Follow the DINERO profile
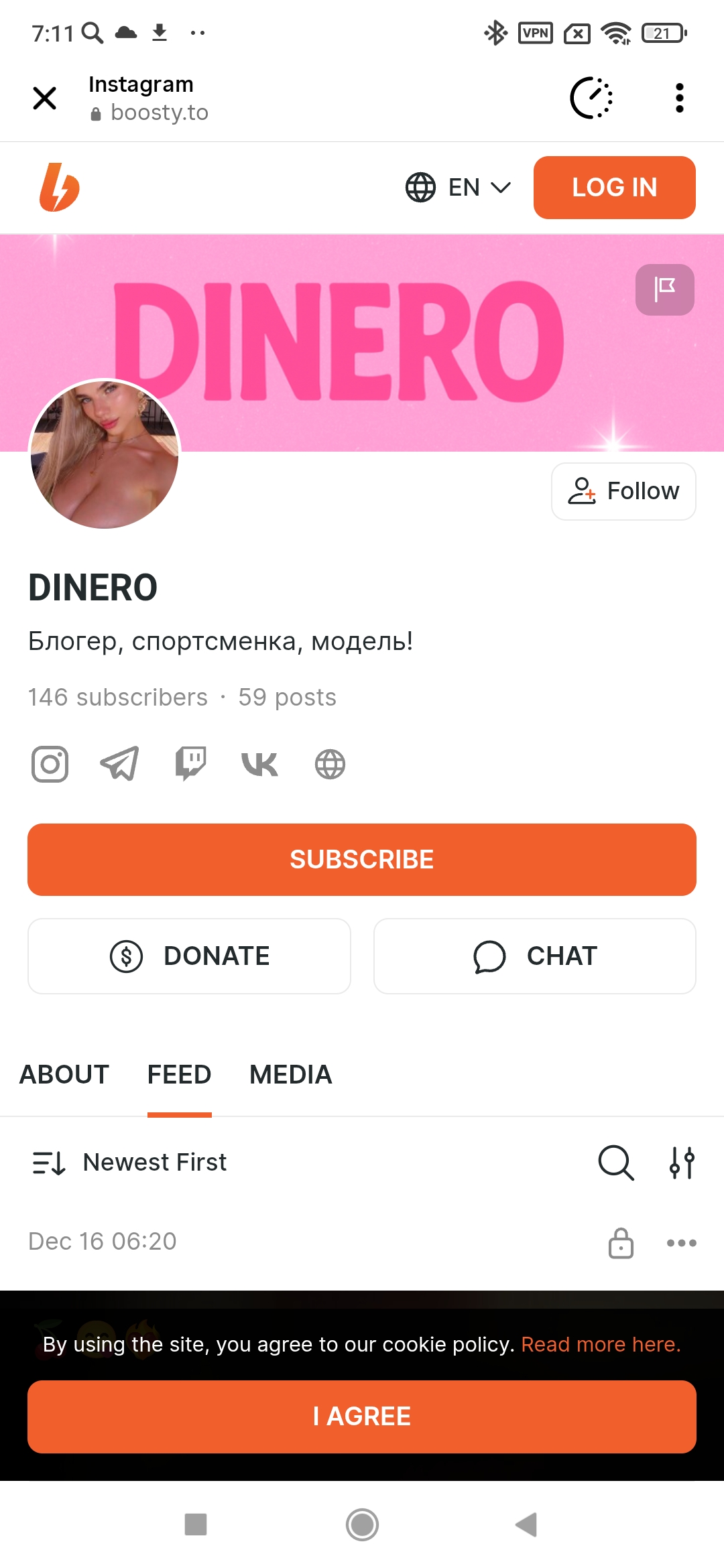724x1568 pixels. point(623,491)
